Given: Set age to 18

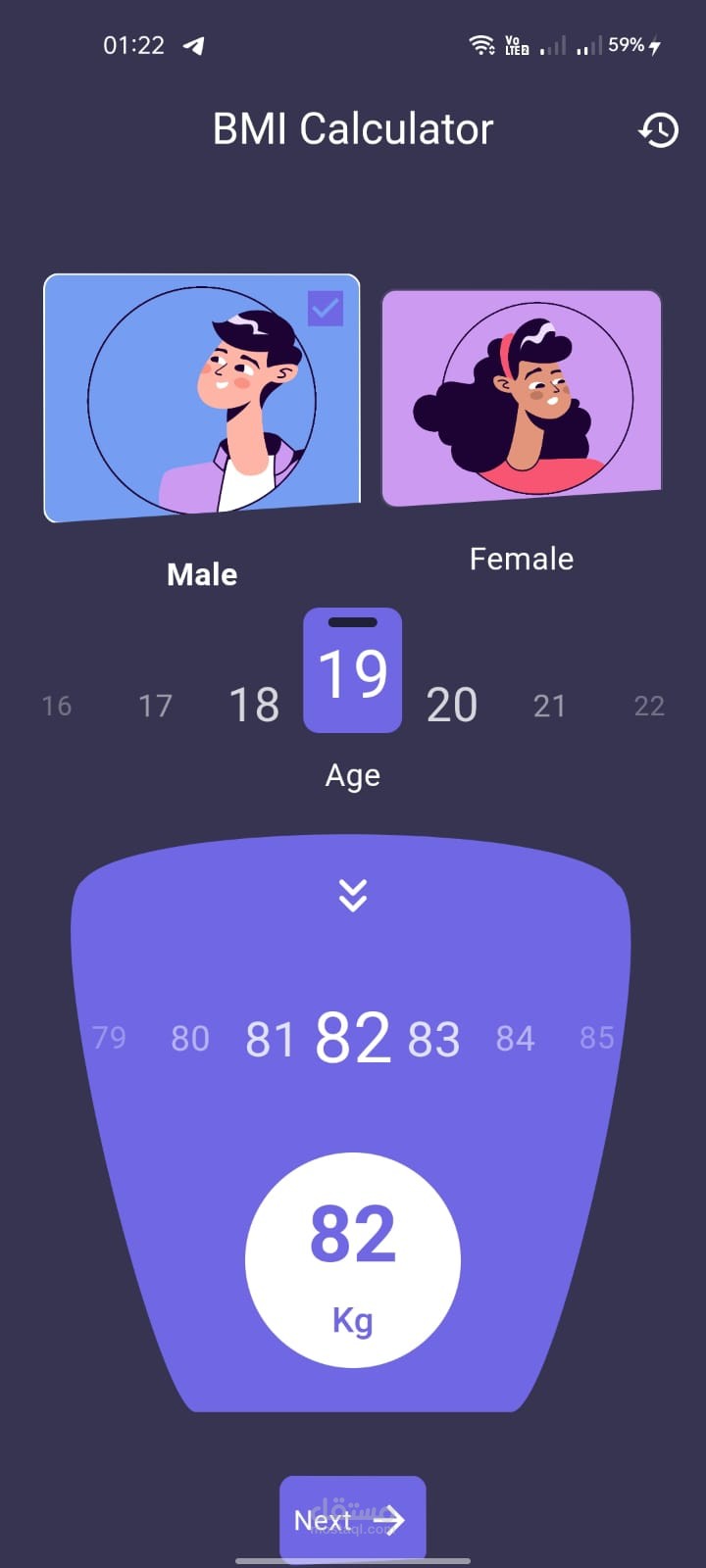Looking at the screenshot, I should [254, 705].
